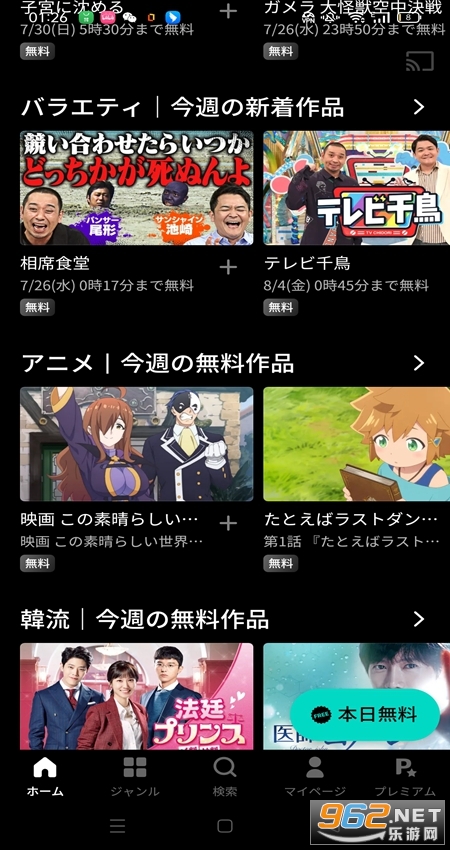Switch to the ホーム tab
The width and height of the screenshot is (450, 850).
[x=45, y=776]
